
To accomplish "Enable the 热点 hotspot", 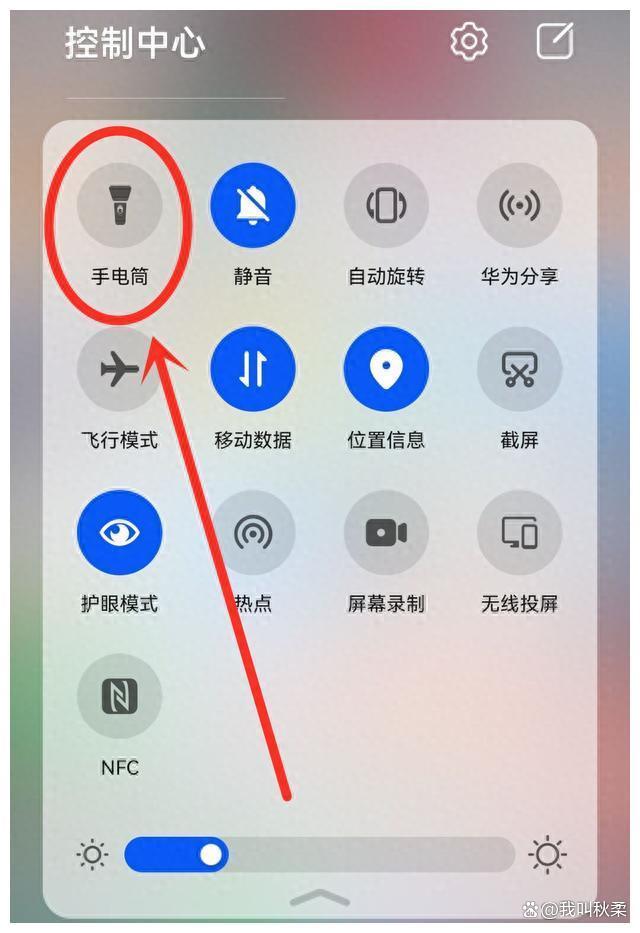I will 253,533.
